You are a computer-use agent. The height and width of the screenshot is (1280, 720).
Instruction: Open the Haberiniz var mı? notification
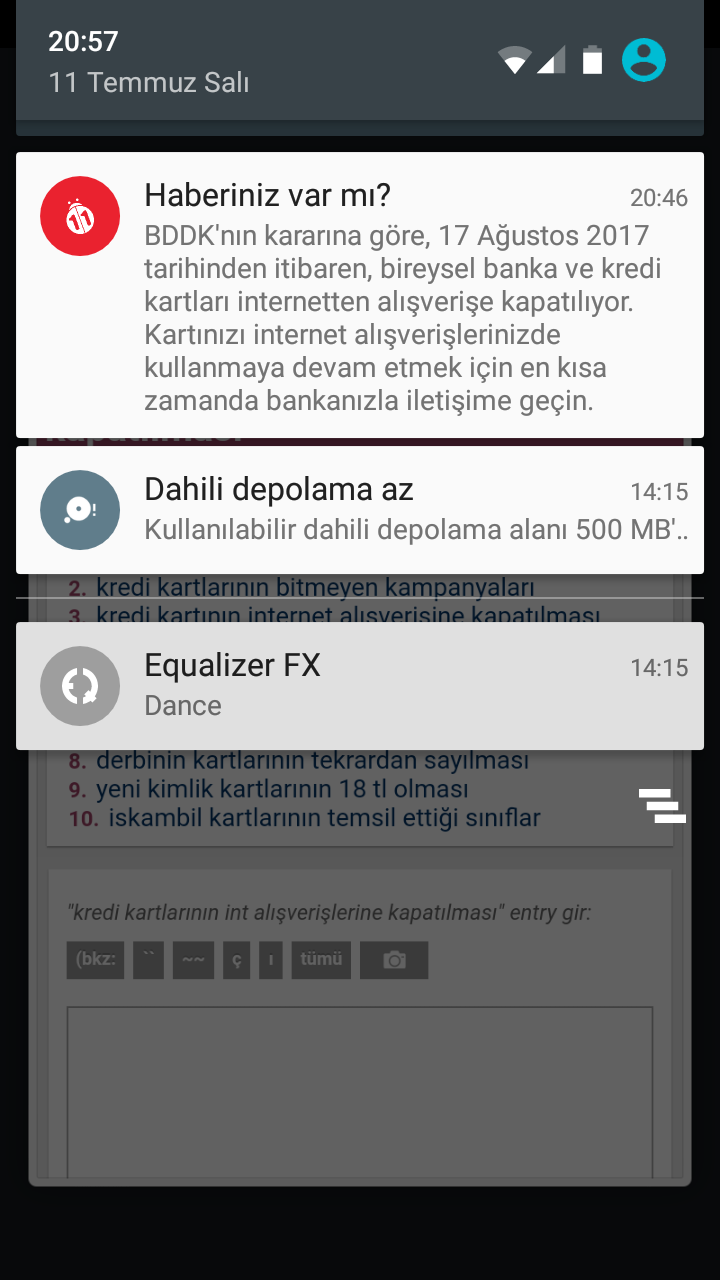click(360, 295)
